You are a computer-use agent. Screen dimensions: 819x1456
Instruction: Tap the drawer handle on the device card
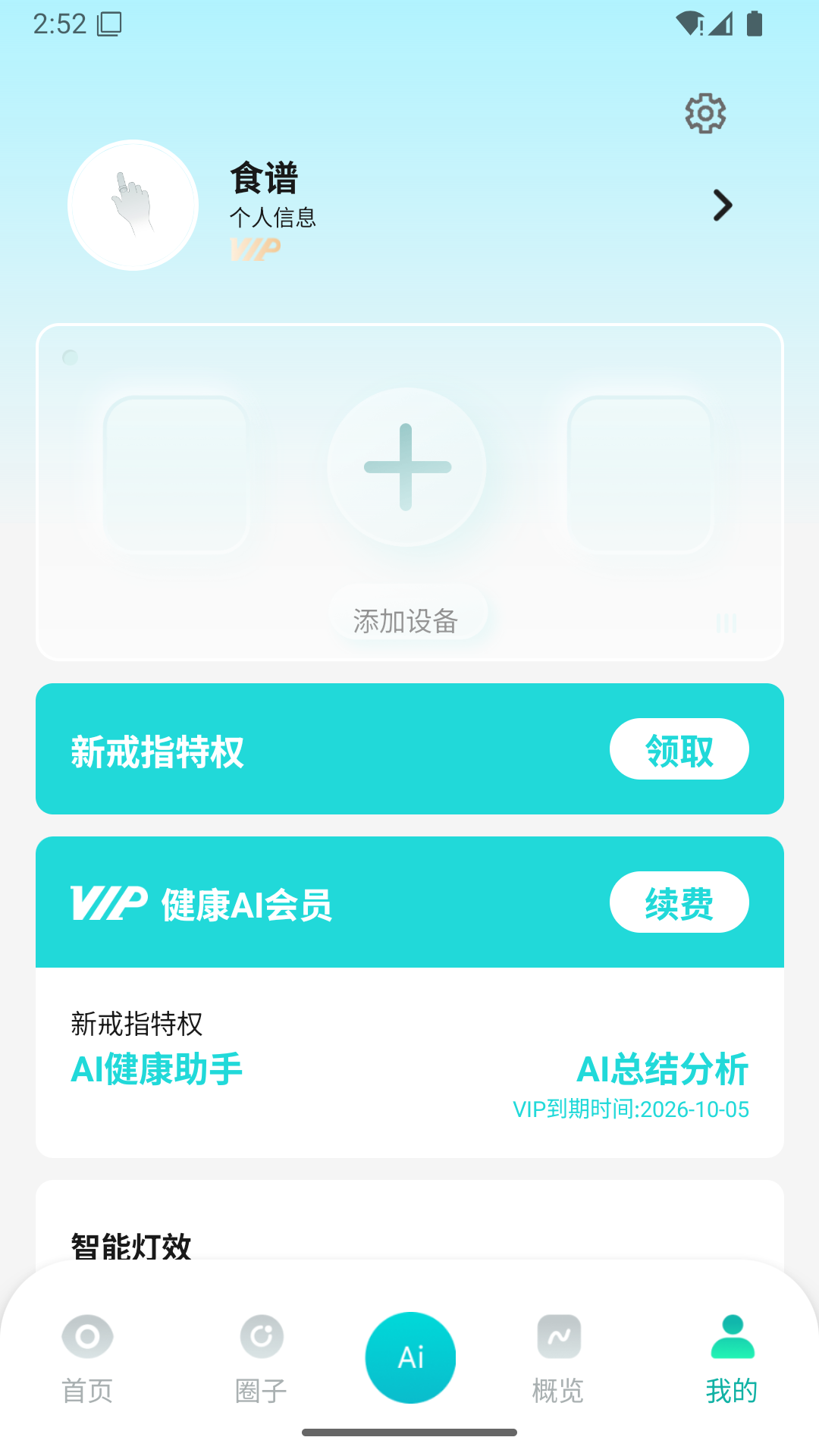726,623
